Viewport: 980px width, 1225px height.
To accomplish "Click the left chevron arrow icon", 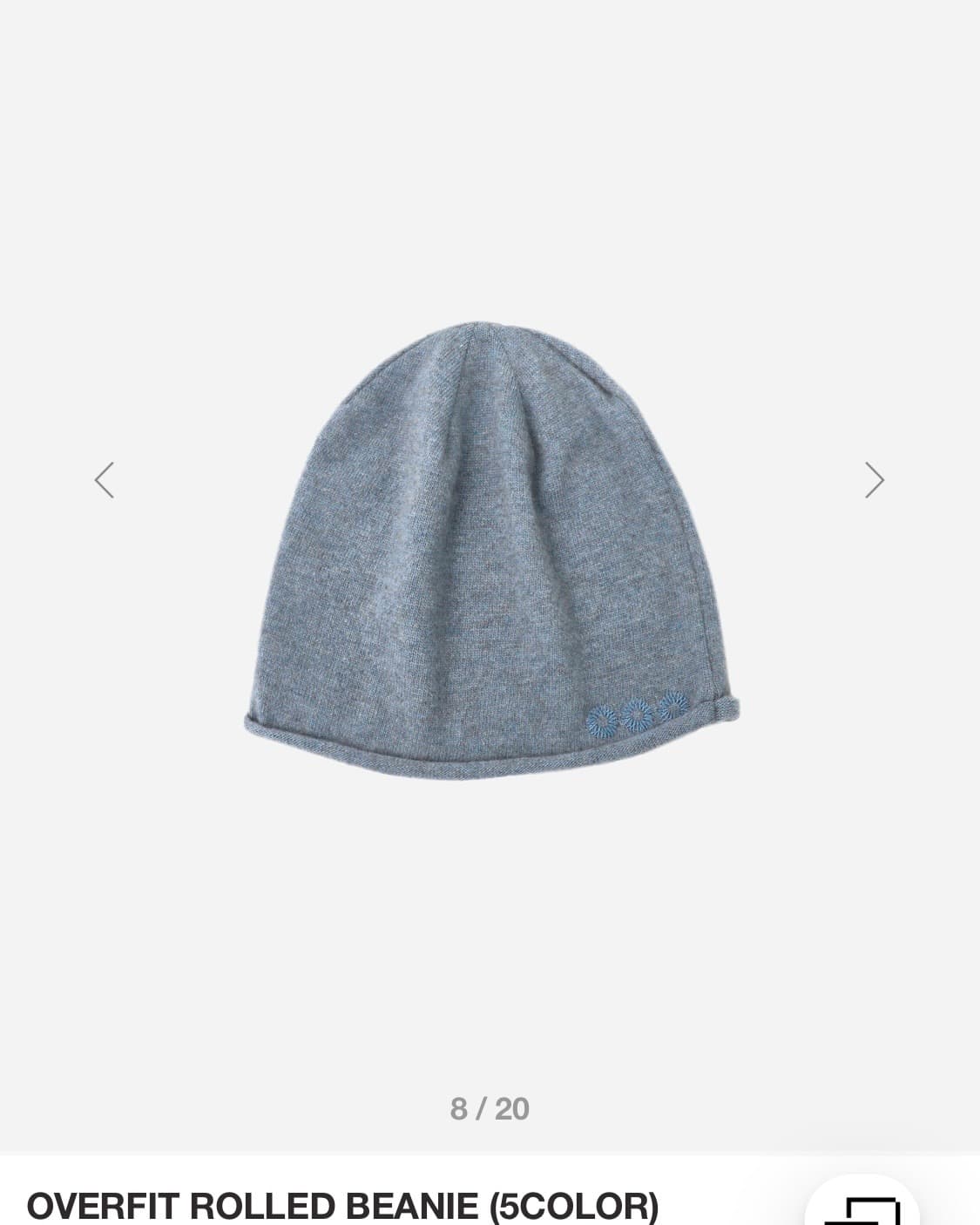I will [105, 479].
